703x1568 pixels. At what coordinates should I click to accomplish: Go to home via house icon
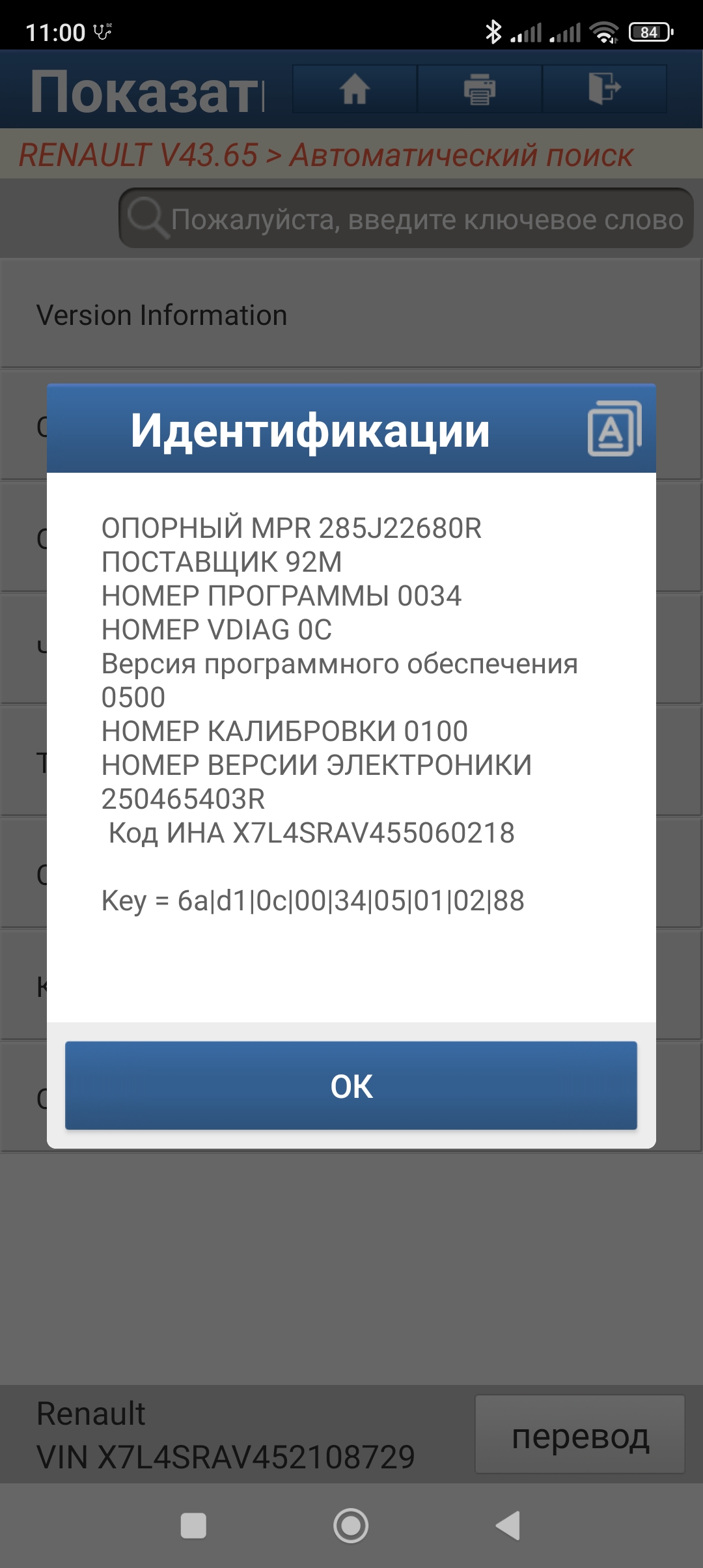point(355,89)
